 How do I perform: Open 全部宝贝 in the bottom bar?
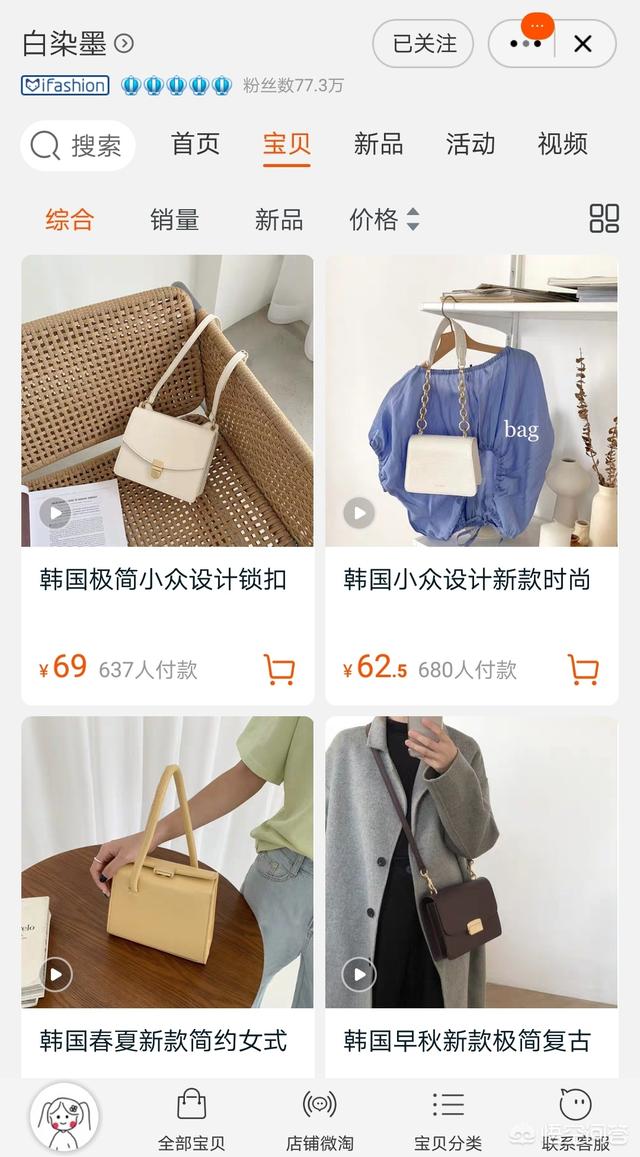[x=191, y=1119]
